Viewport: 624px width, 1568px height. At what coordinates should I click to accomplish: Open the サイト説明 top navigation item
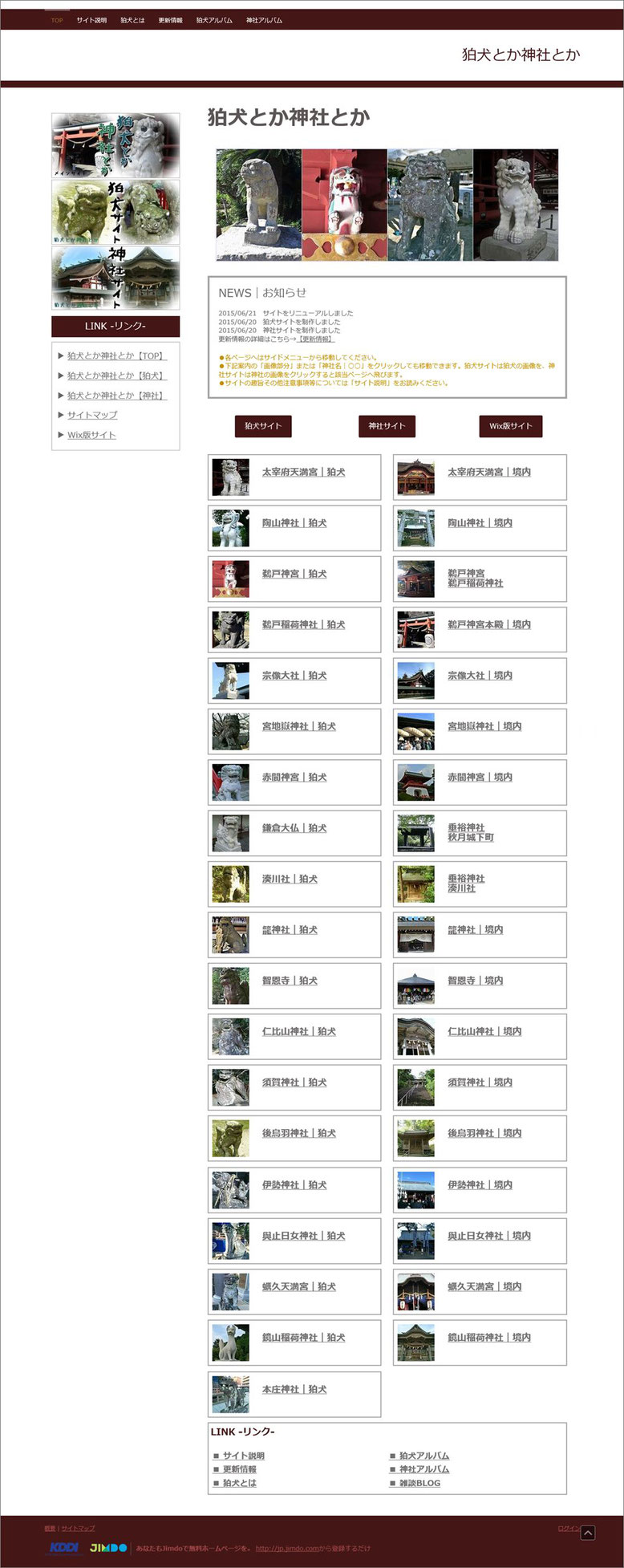pos(91,20)
